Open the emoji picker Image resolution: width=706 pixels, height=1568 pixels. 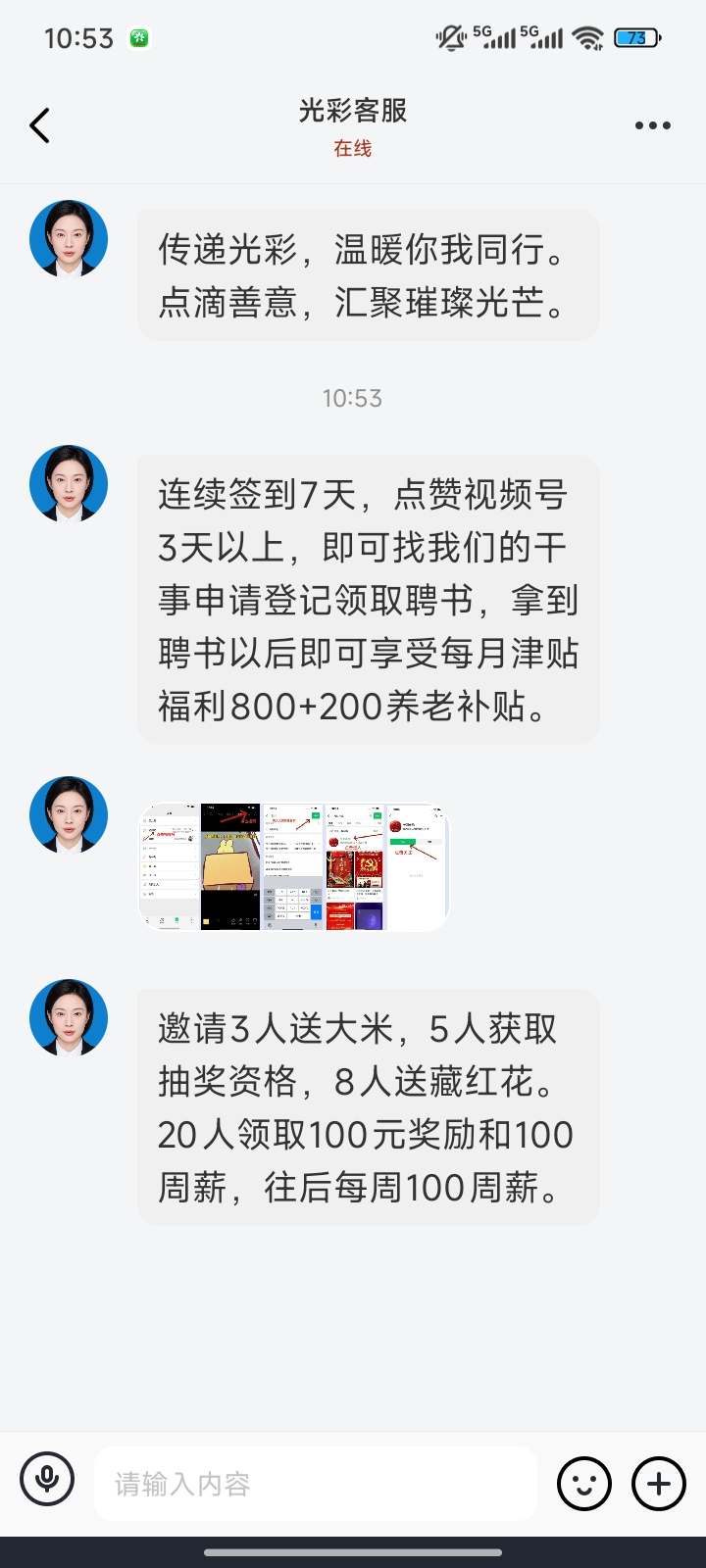tap(584, 1484)
